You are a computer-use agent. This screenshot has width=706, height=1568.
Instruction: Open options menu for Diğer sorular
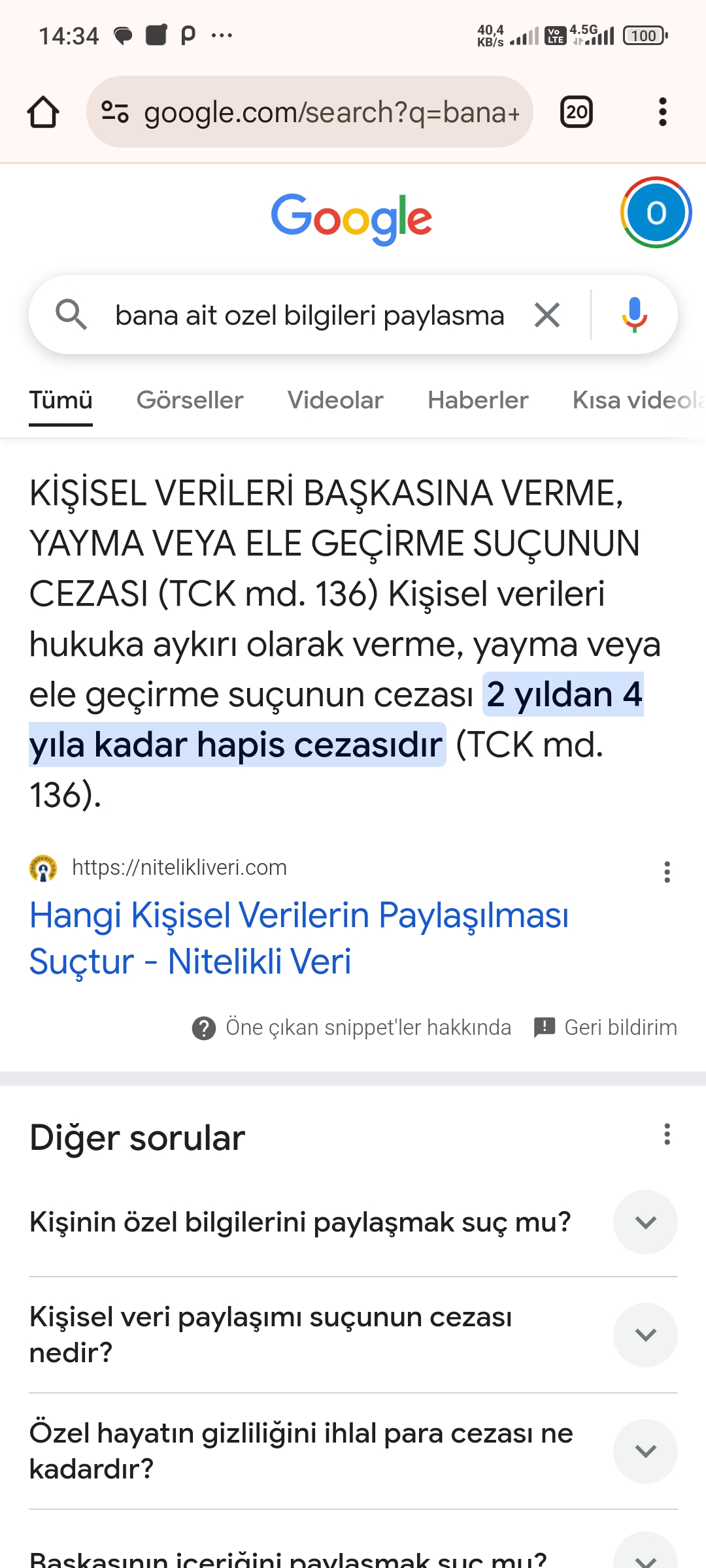pos(667,1134)
